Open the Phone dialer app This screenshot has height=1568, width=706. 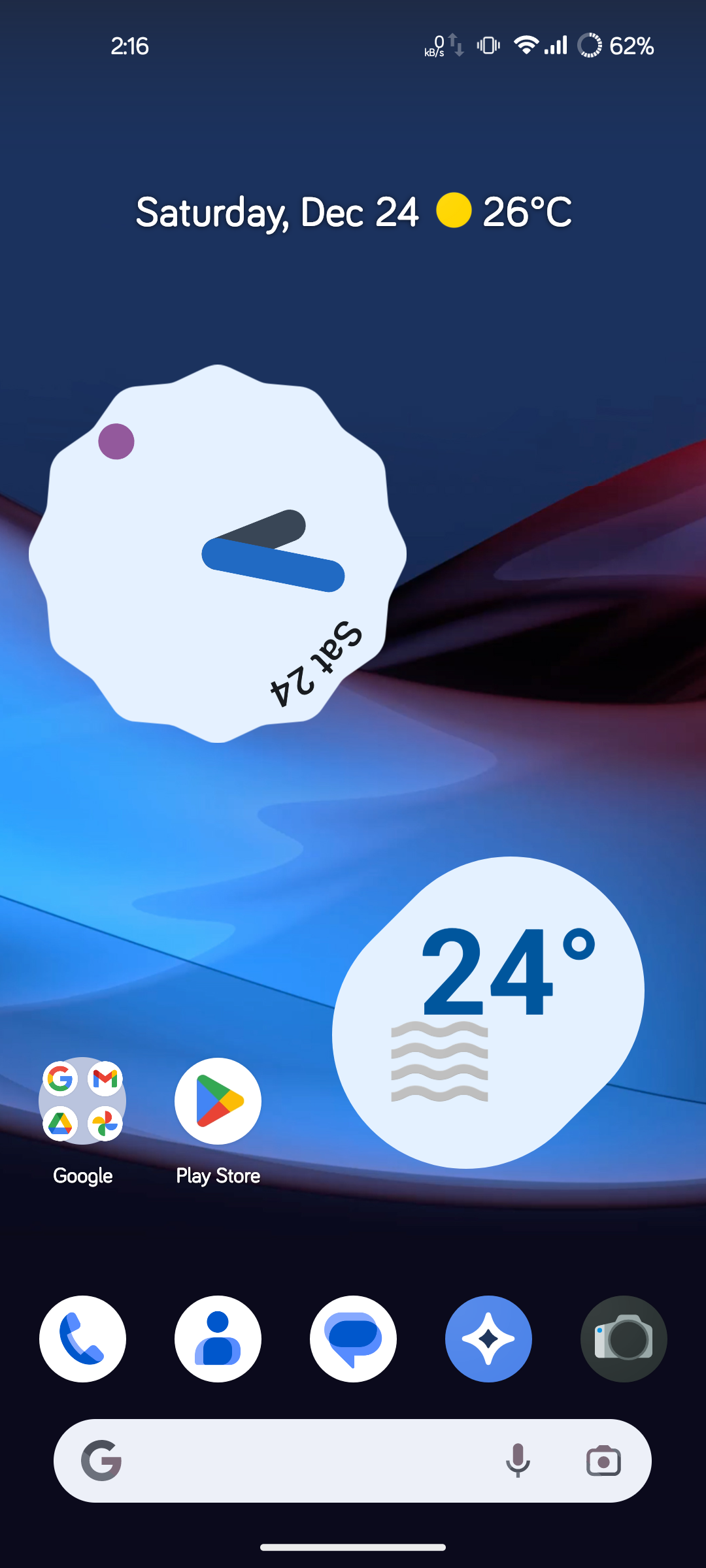pos(82,1339)
